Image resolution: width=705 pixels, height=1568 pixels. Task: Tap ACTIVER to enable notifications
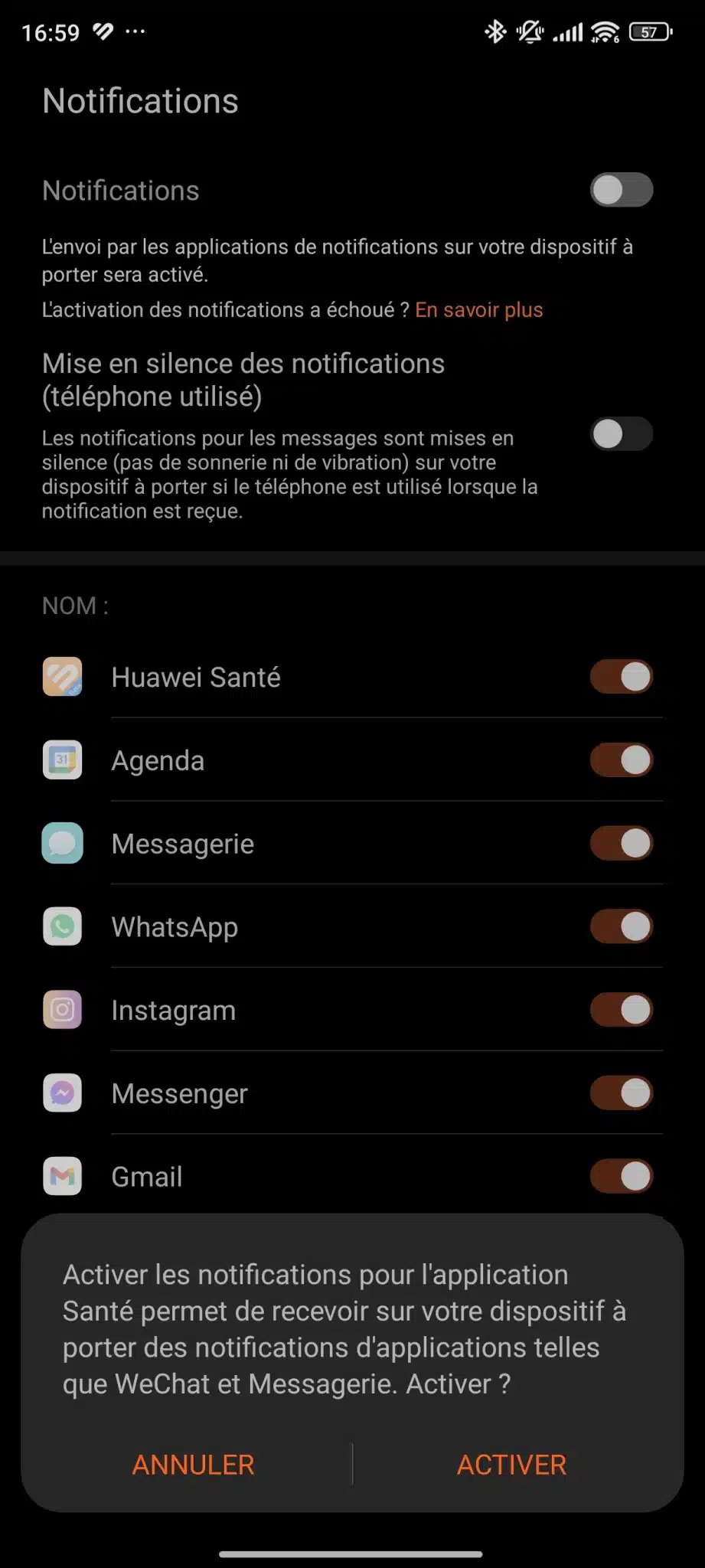point(511,1464)
